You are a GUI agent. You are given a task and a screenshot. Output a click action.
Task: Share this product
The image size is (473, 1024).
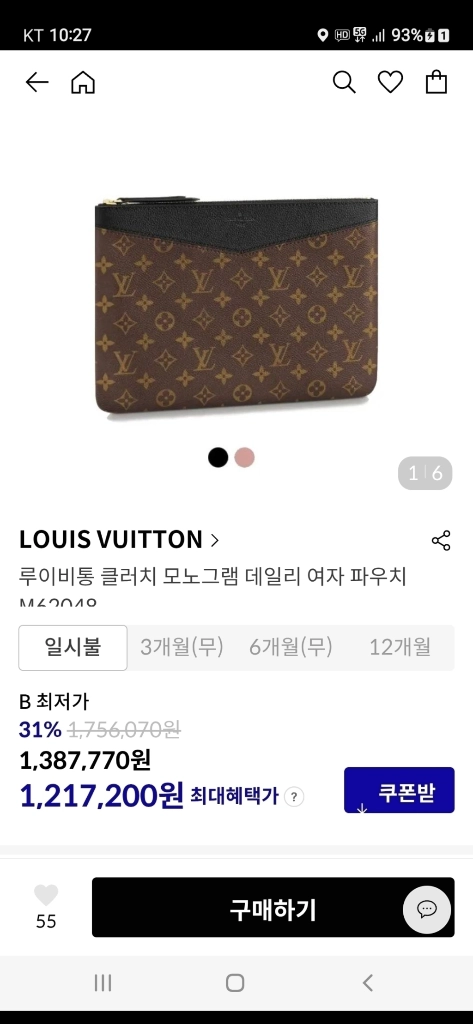(441, 541)
